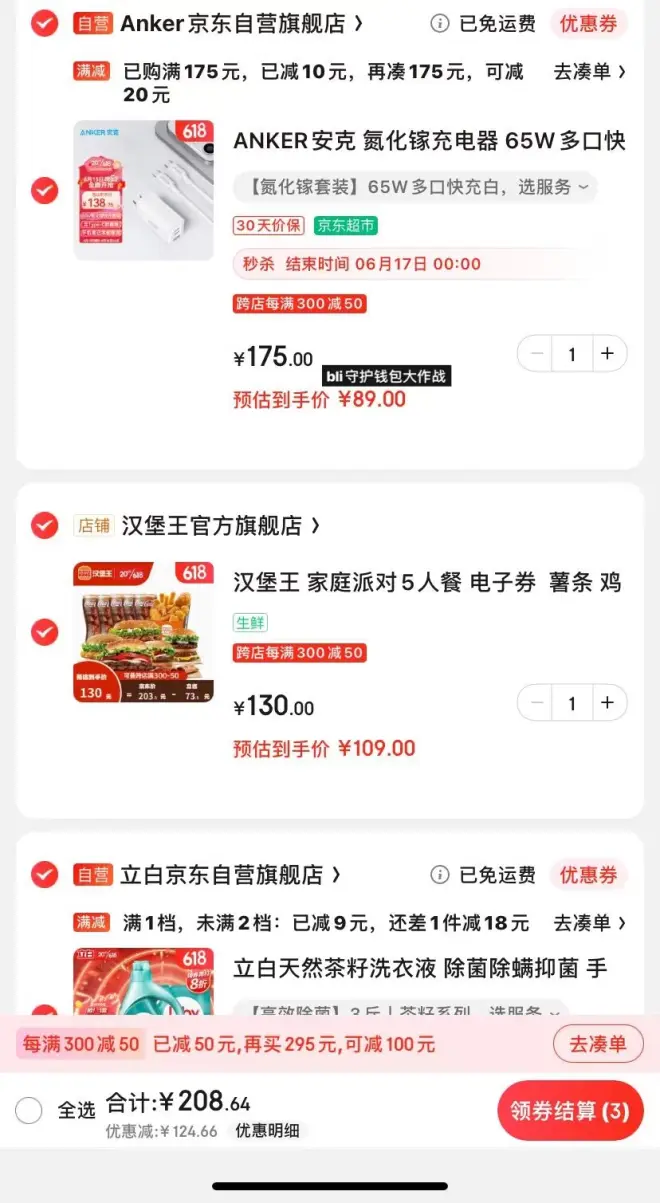Increase quantity of 汉堡王 meal

(607, 703)
